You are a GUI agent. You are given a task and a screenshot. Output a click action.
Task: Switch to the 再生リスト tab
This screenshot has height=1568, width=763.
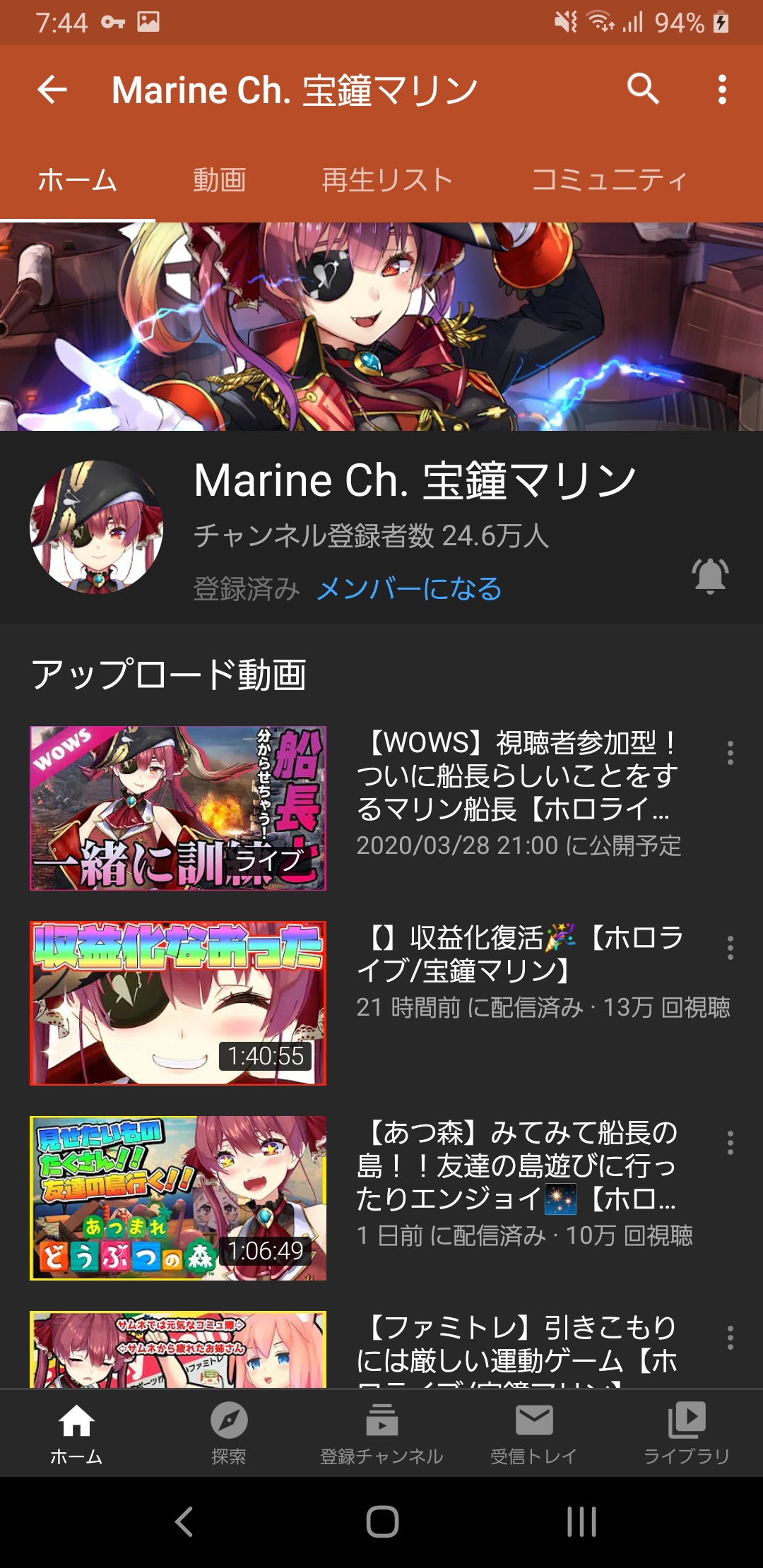point(387,180)
